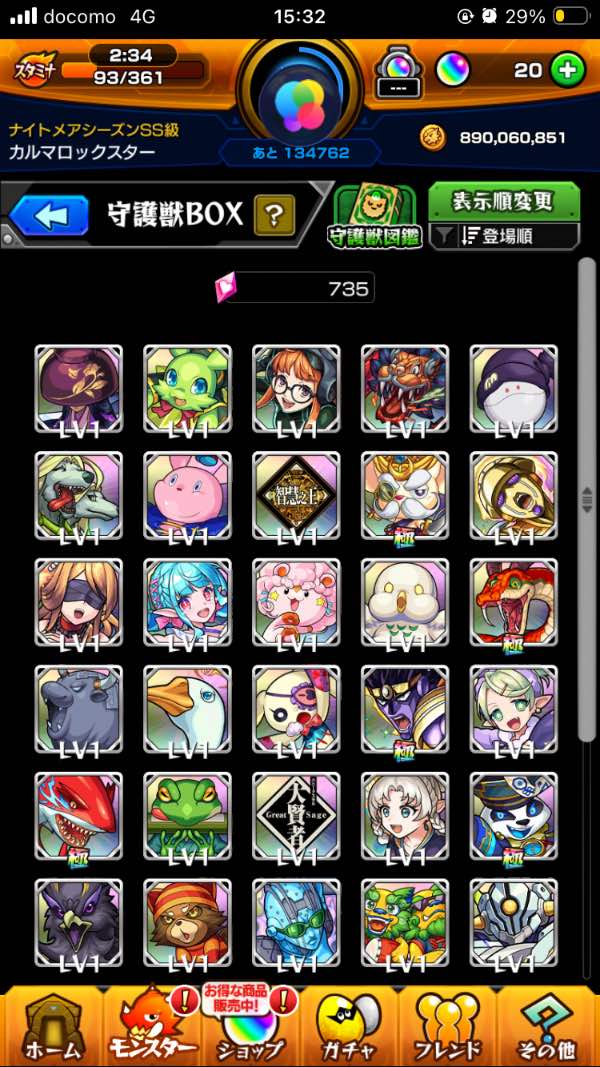The image size is (600, 1067).
Task: Select the girl with glasses and headphones
Action: click(296, 388)
